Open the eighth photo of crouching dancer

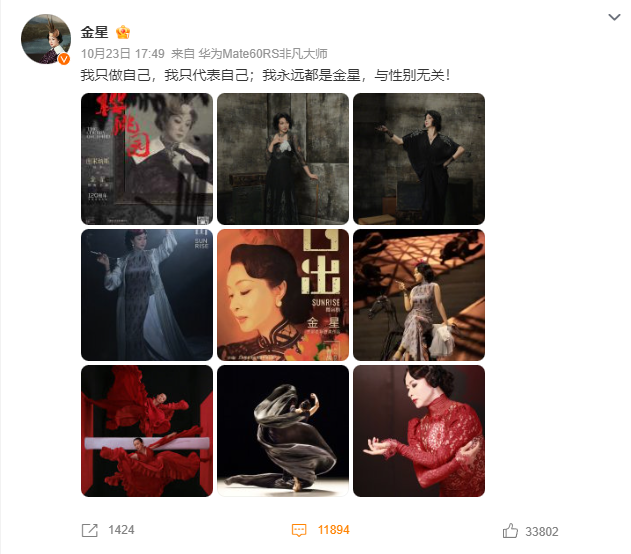(283, 431)
